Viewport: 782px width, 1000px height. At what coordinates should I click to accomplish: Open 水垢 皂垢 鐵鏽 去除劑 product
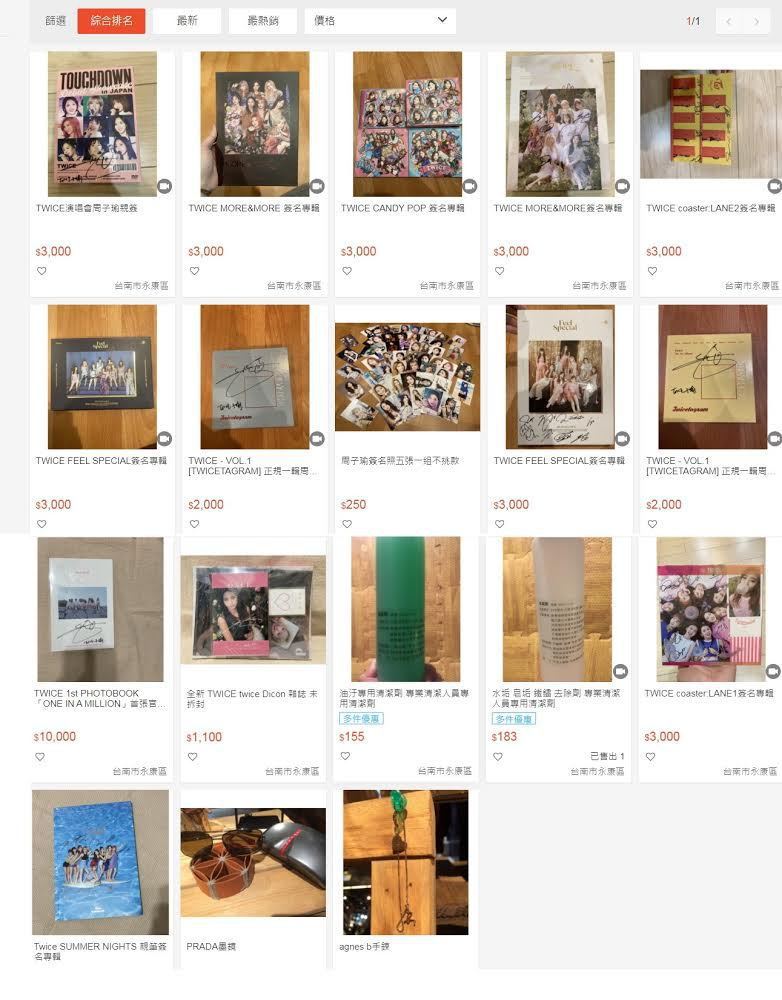point(557,610)
